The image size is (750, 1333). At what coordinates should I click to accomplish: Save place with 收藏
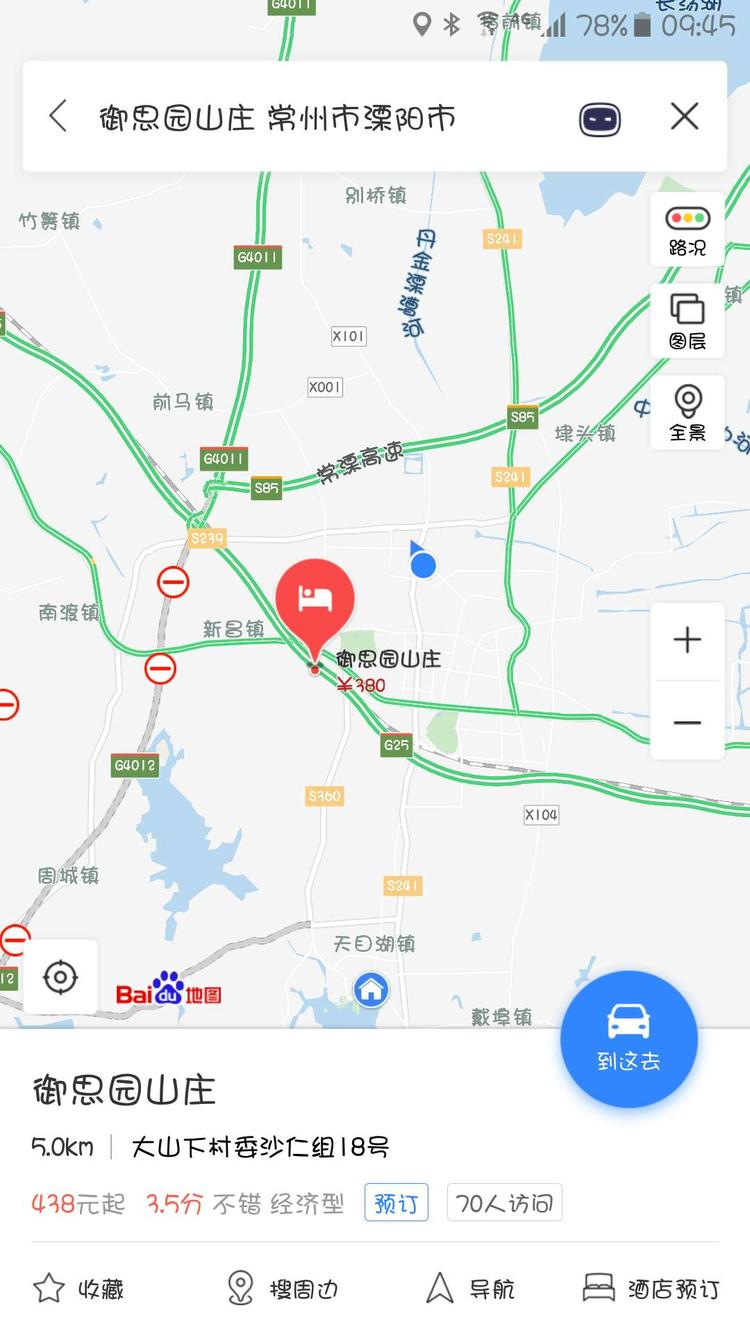pos(78,1288)
